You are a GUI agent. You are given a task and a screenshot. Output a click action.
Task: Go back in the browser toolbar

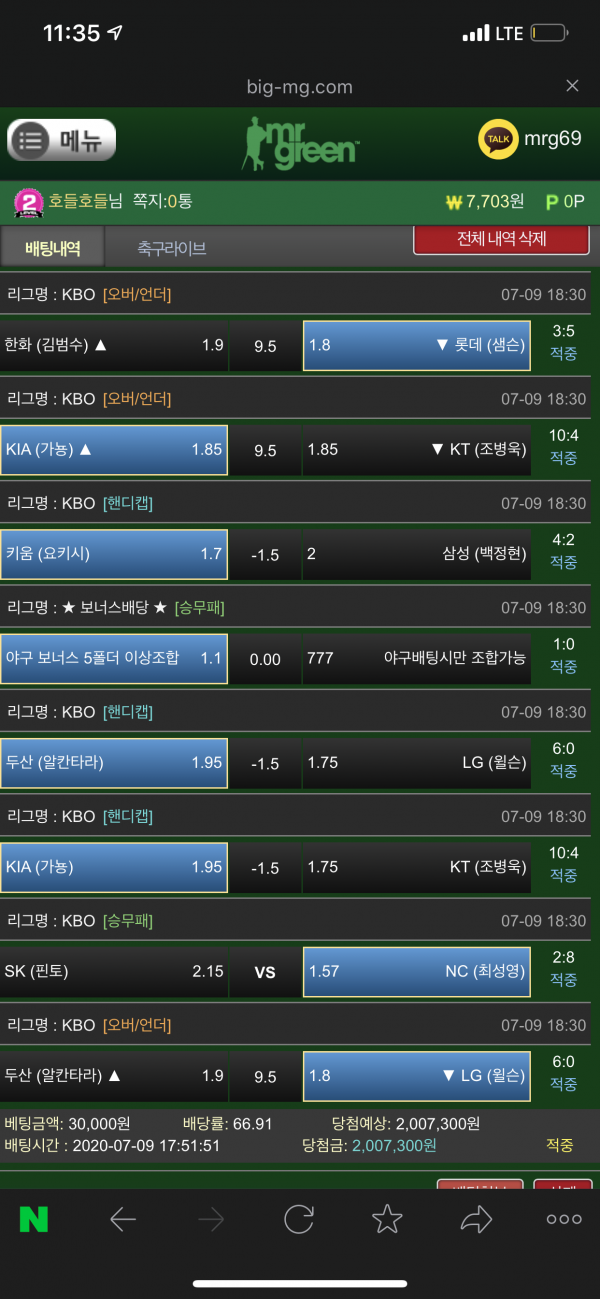pos(122,1219)
